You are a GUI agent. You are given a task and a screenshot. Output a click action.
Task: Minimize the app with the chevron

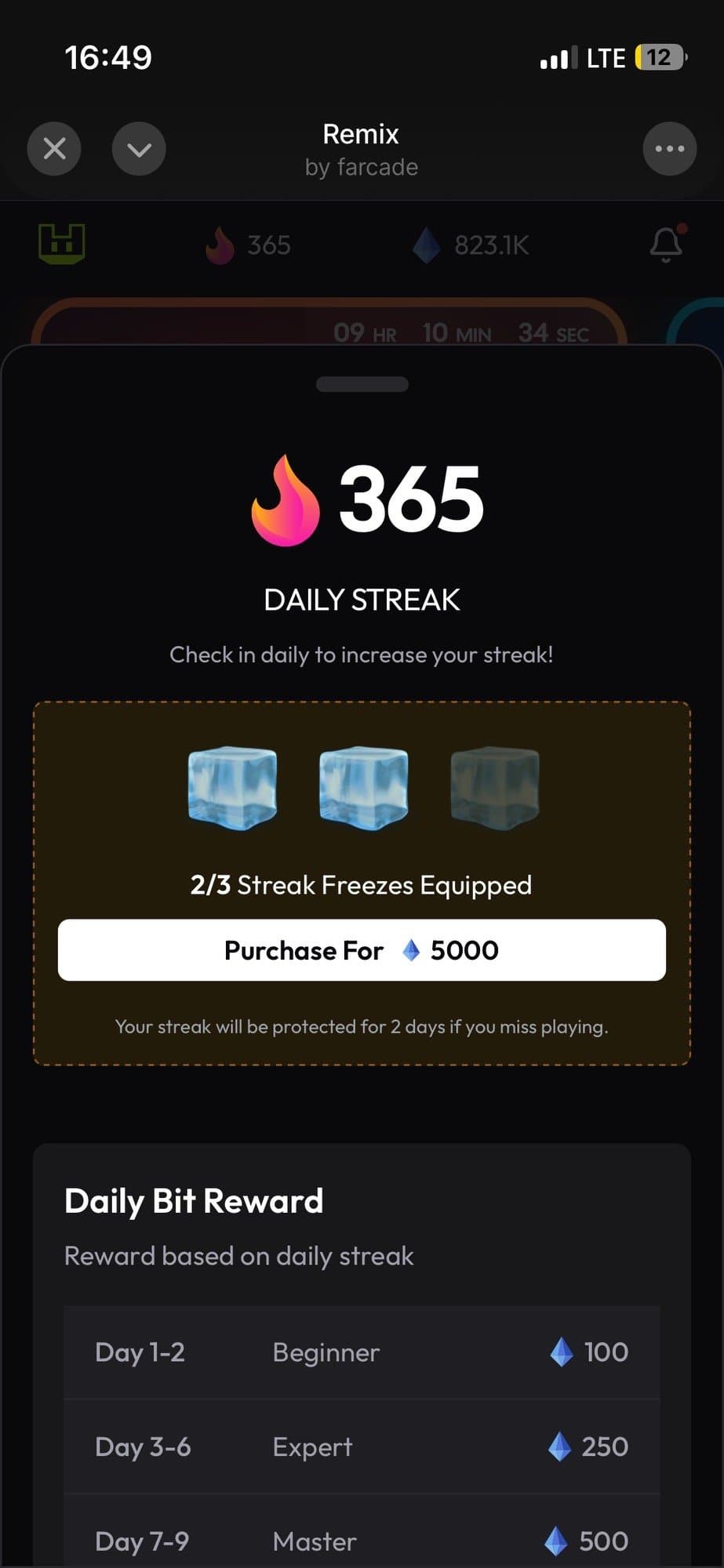pyautogui.click(x=139, y=148)
